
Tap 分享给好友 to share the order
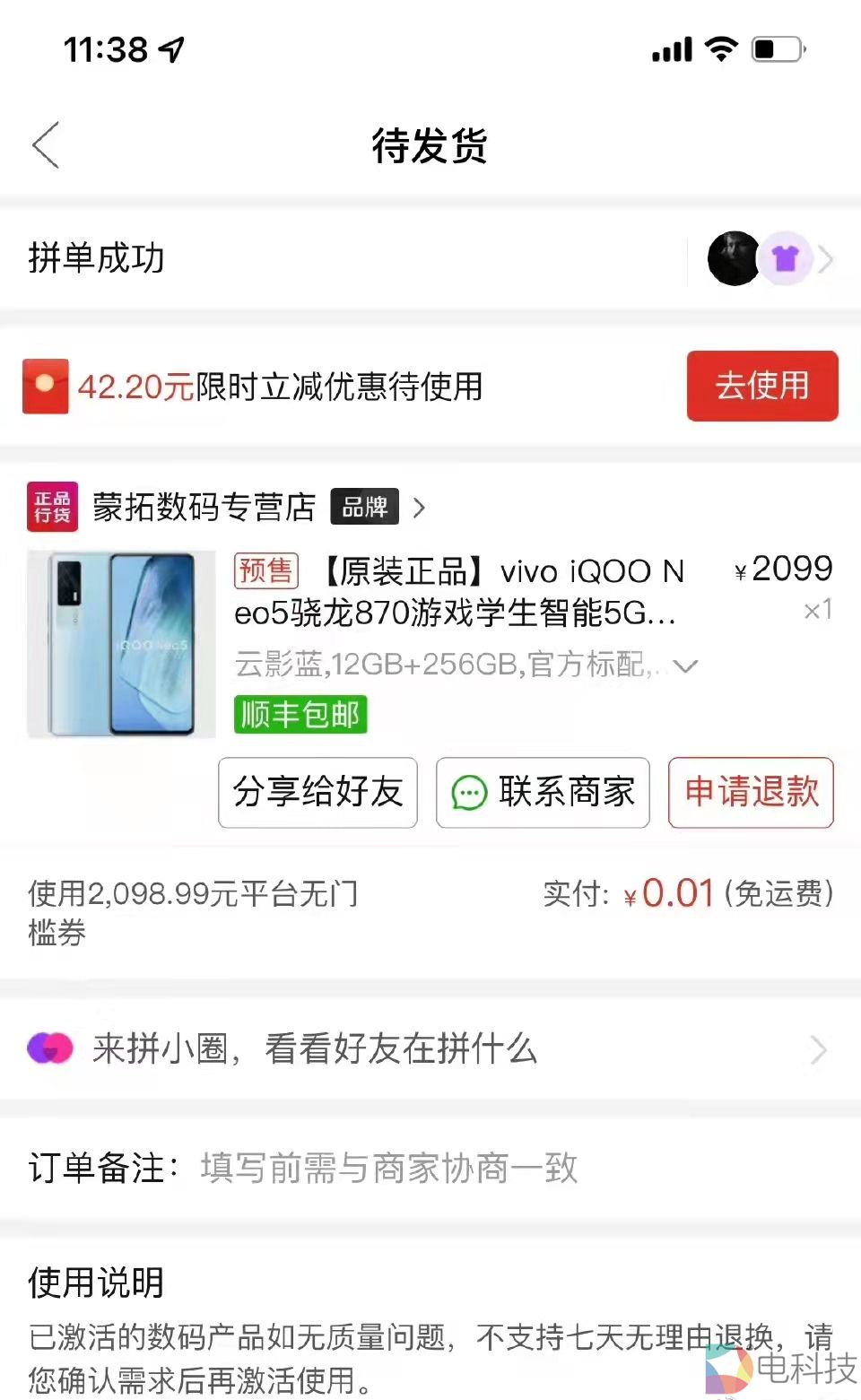click(x=317, y=793)
